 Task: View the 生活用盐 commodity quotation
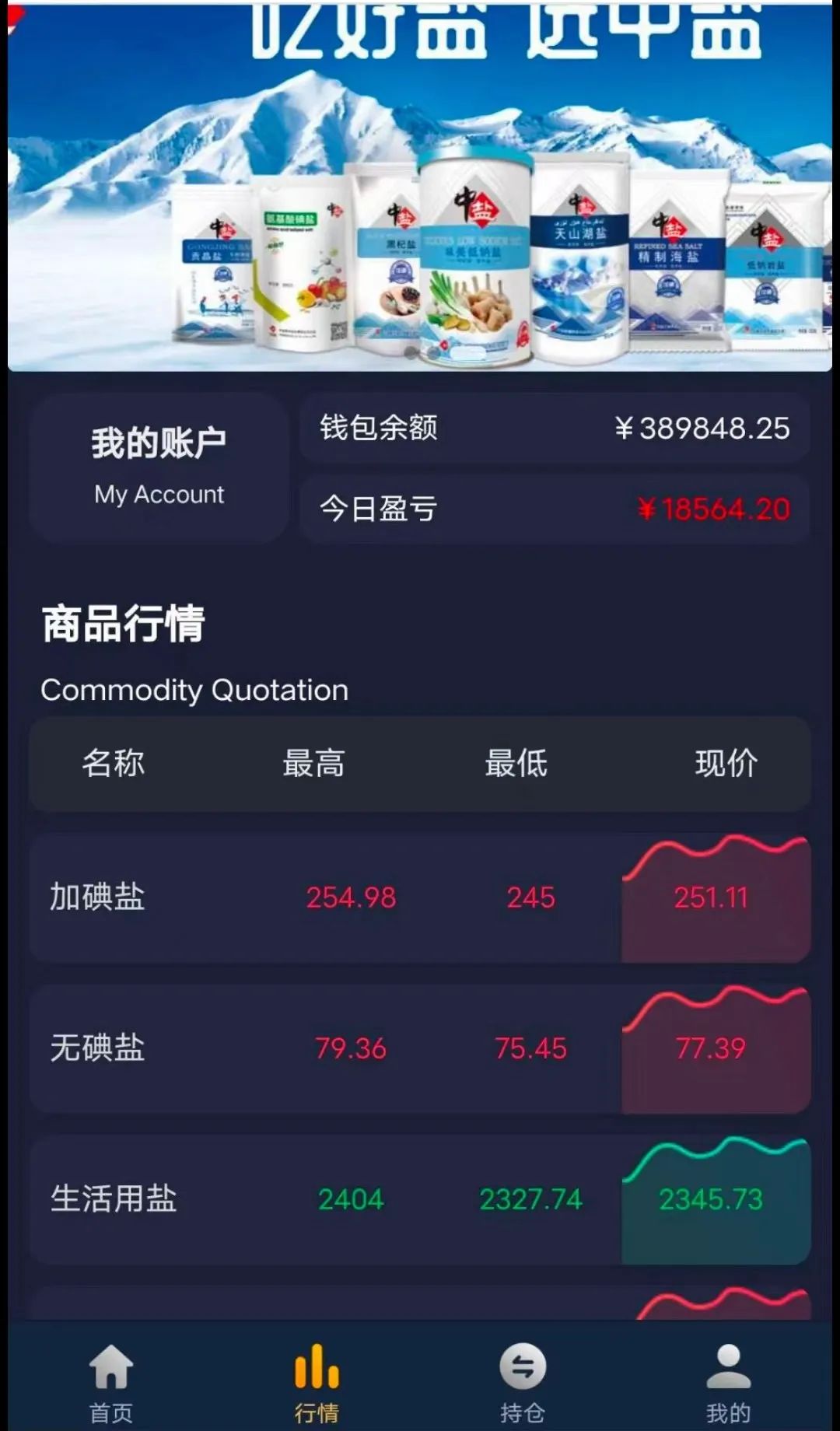pyautogui.click(x=420, y=1199)
